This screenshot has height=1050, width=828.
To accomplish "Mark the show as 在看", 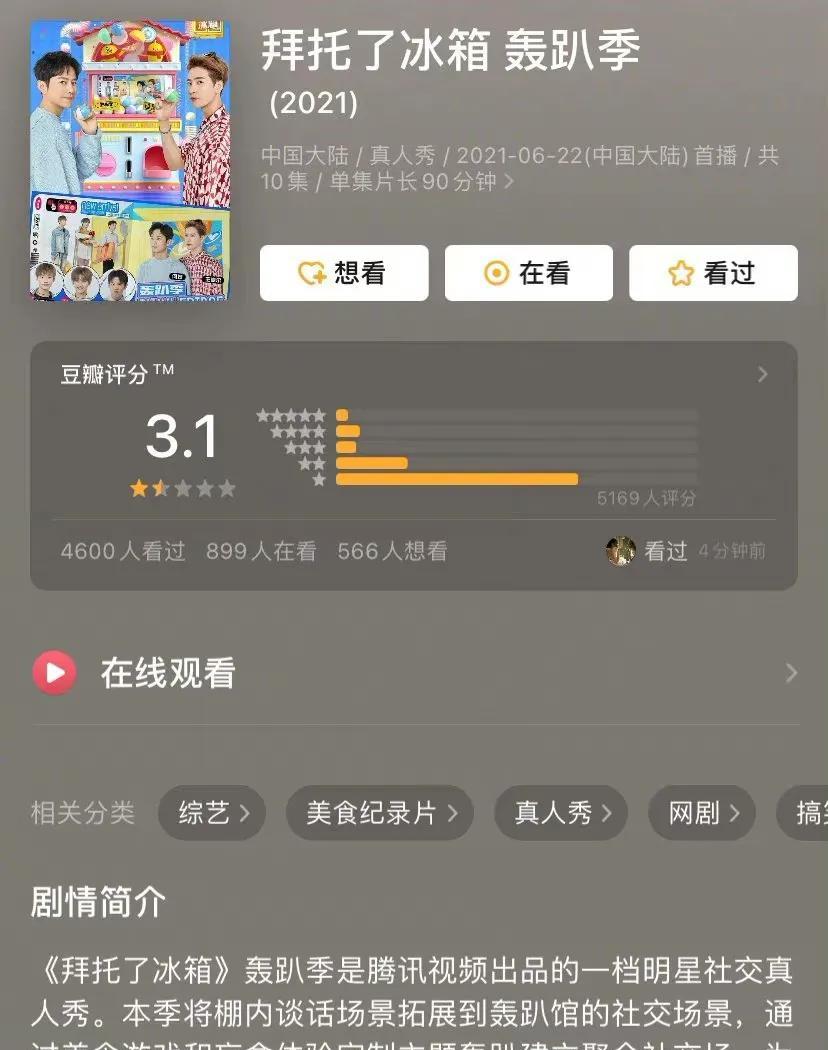I will [528, 273].
